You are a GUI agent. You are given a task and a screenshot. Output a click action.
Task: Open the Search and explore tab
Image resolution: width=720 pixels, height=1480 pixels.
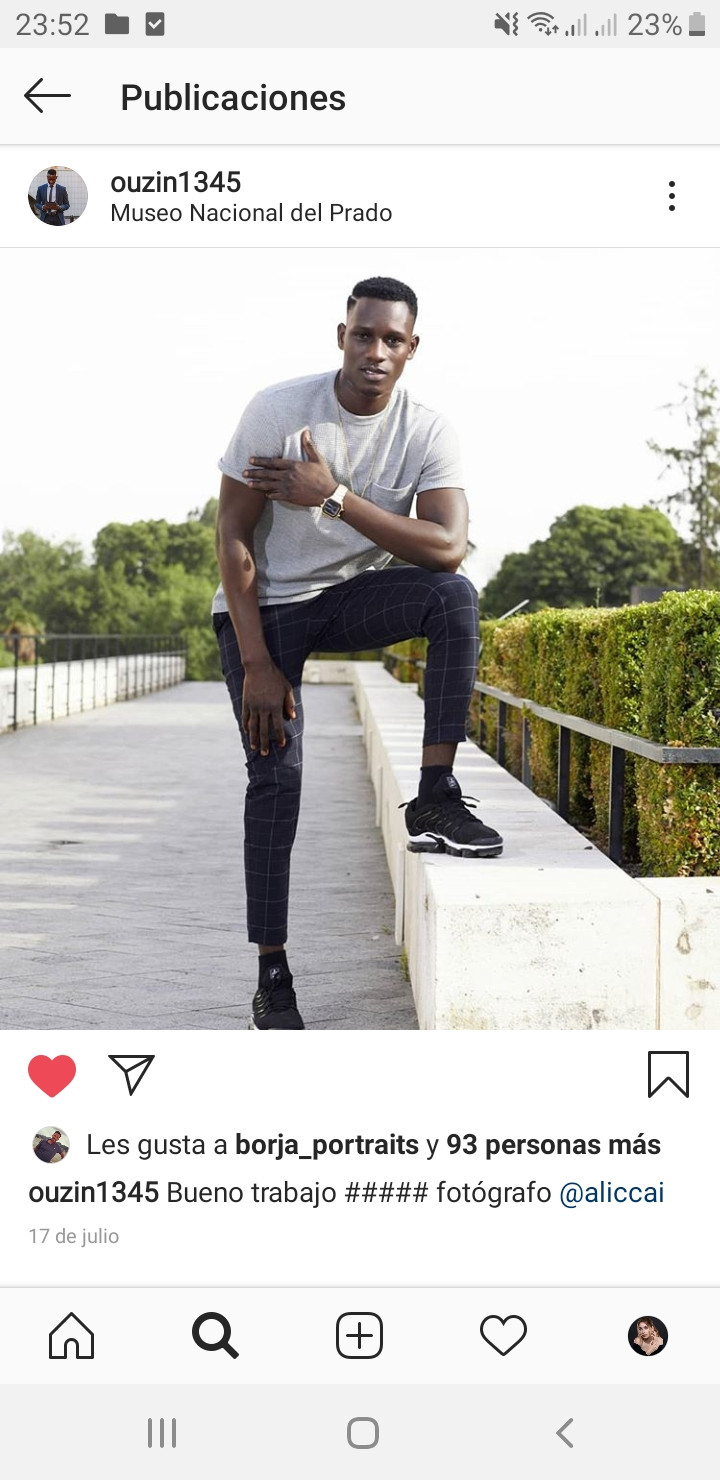(x=215, y=1335)
